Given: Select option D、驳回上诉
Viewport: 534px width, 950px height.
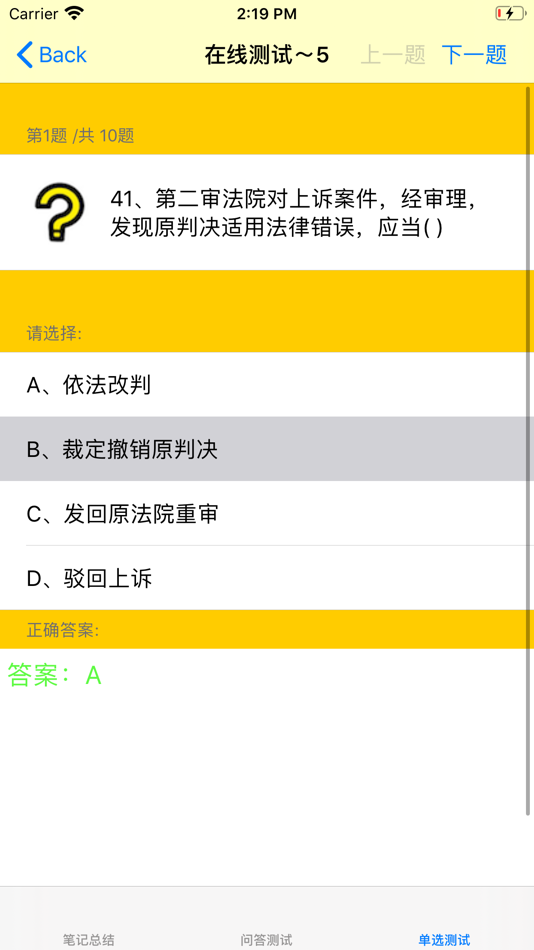Looking at the screenshot, I should (267, 579).
